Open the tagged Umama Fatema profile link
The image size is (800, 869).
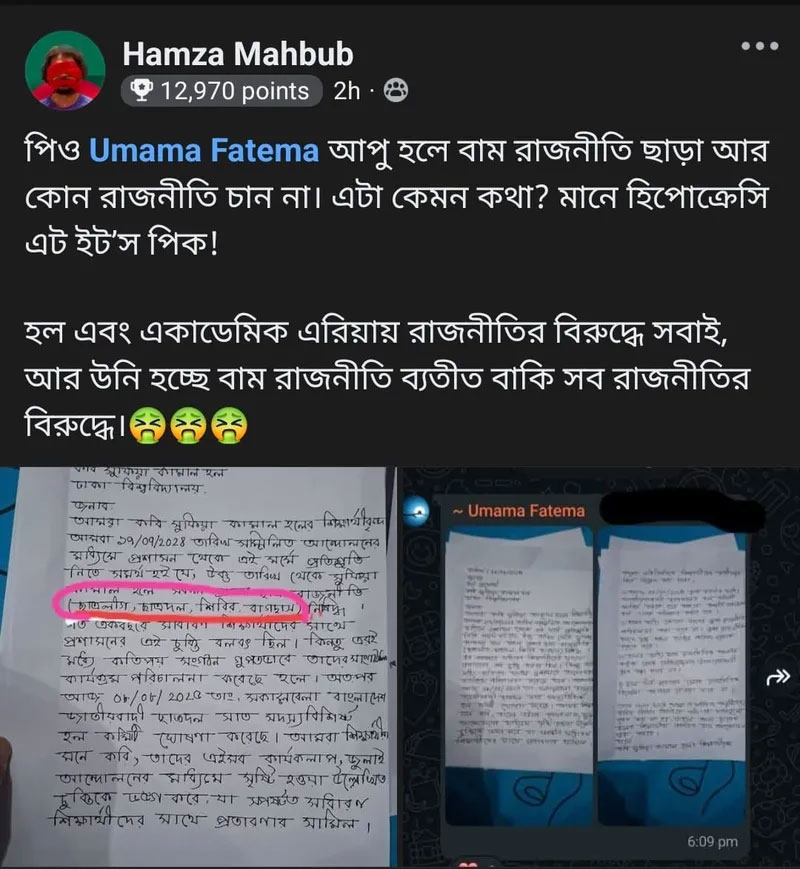tap(204, 151)
